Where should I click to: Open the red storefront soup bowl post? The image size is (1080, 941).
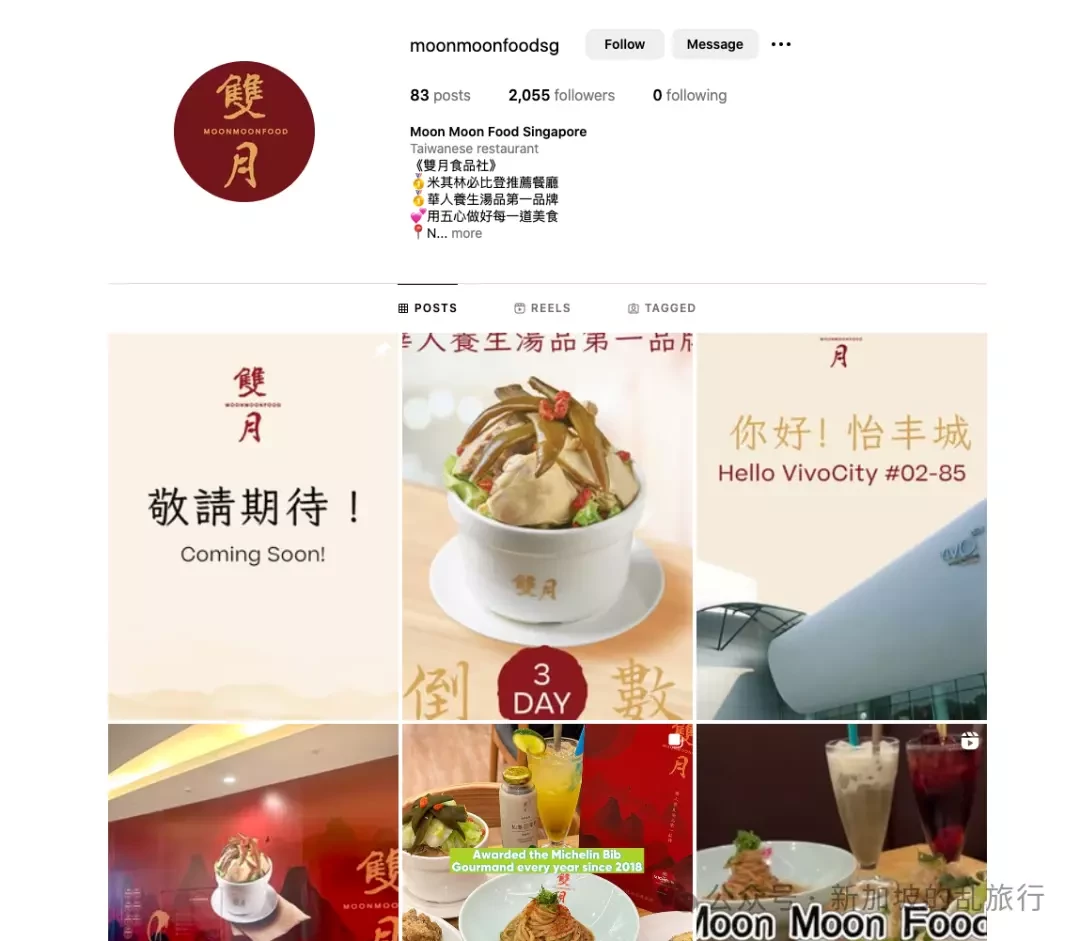[253, 832]
